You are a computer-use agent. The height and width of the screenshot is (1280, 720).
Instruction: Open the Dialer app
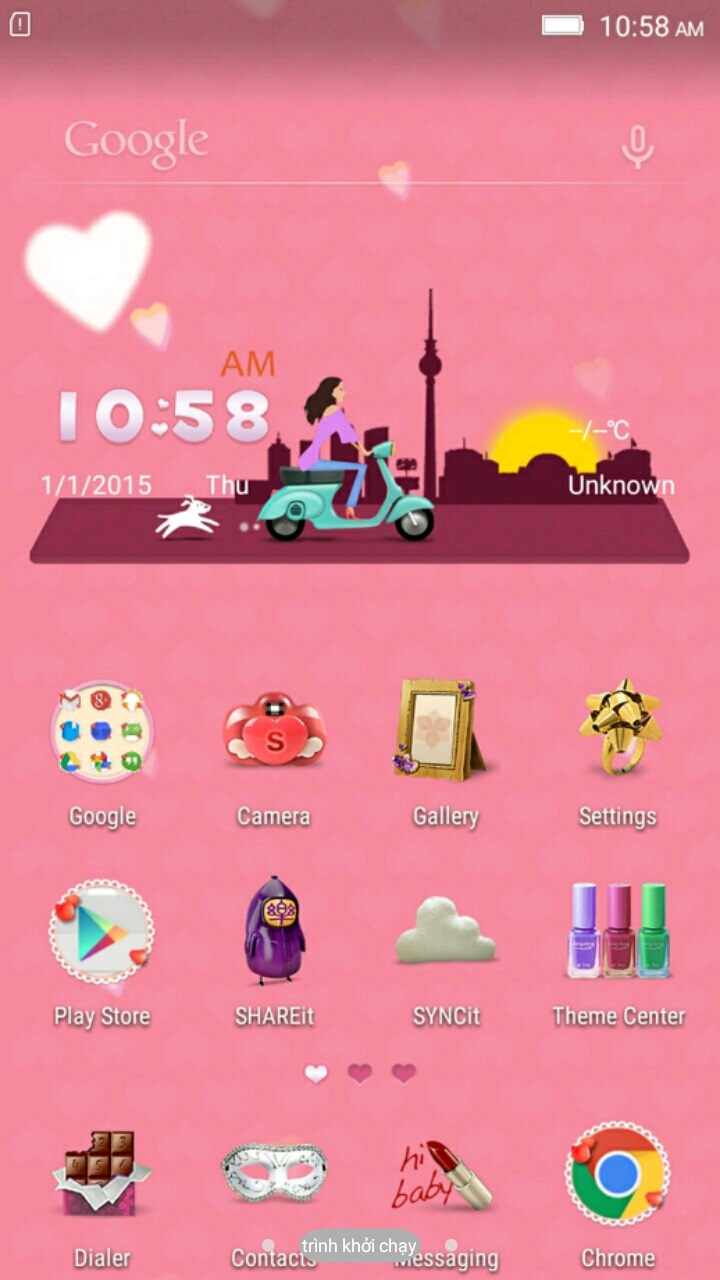102,1175
